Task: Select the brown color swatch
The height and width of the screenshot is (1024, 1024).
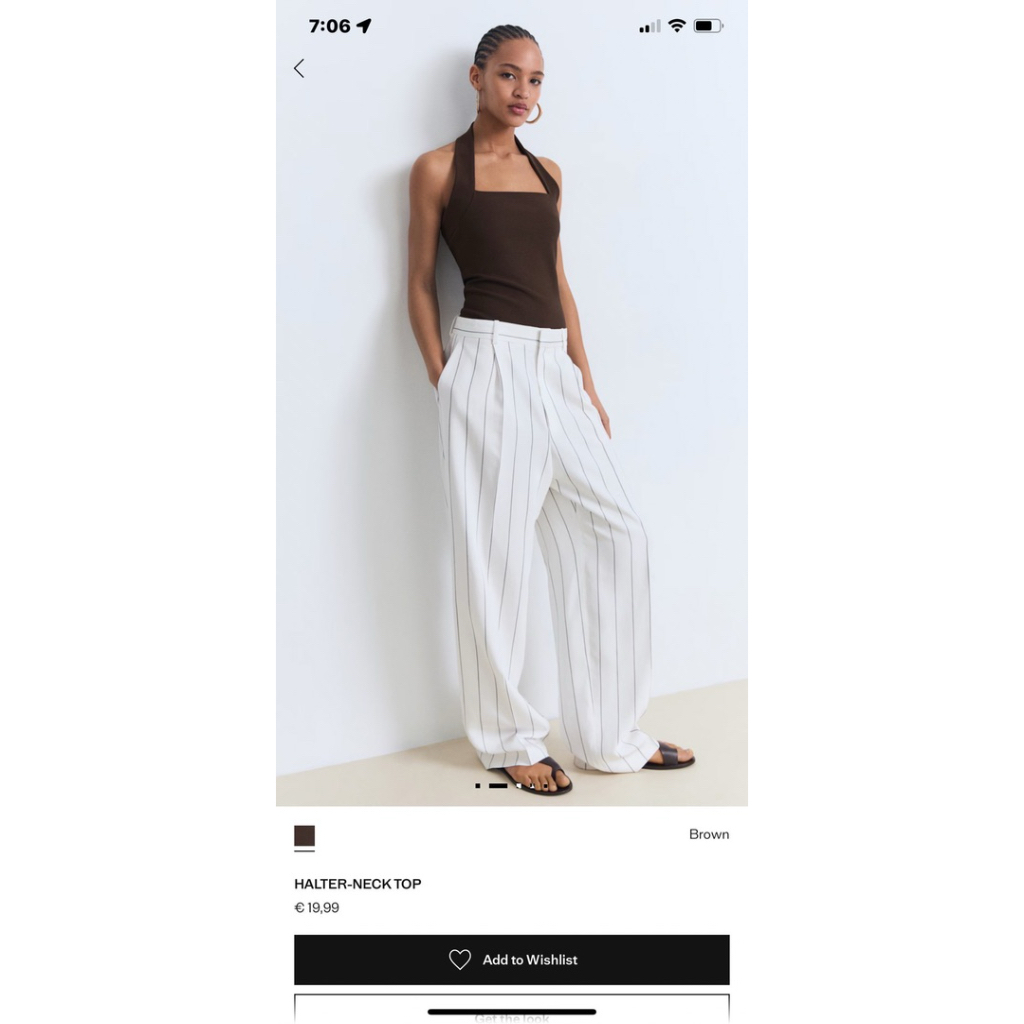Action: click(x=304, y=836)
